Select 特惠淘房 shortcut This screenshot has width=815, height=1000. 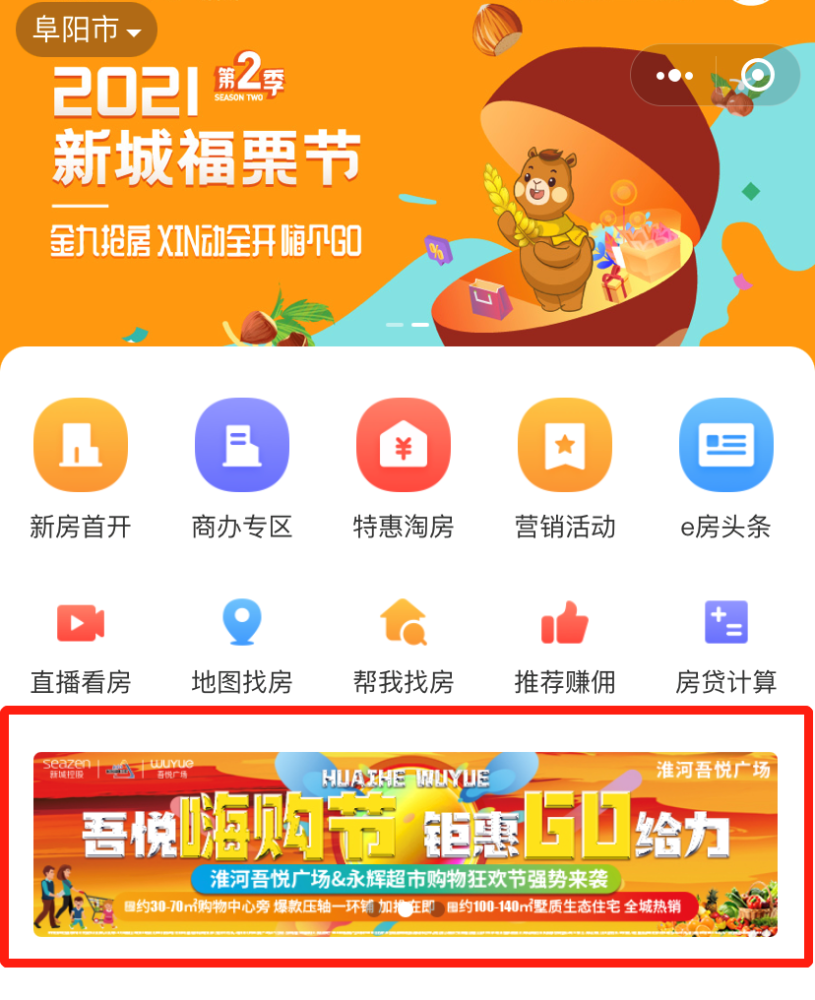tap(403, 447)
